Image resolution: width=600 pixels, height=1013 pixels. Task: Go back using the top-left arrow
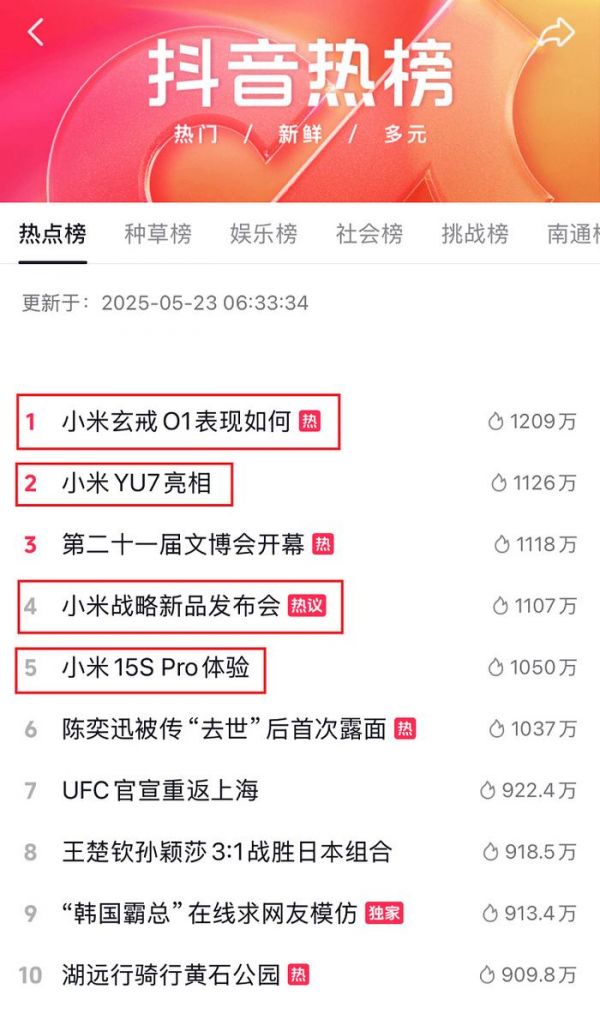36,32
